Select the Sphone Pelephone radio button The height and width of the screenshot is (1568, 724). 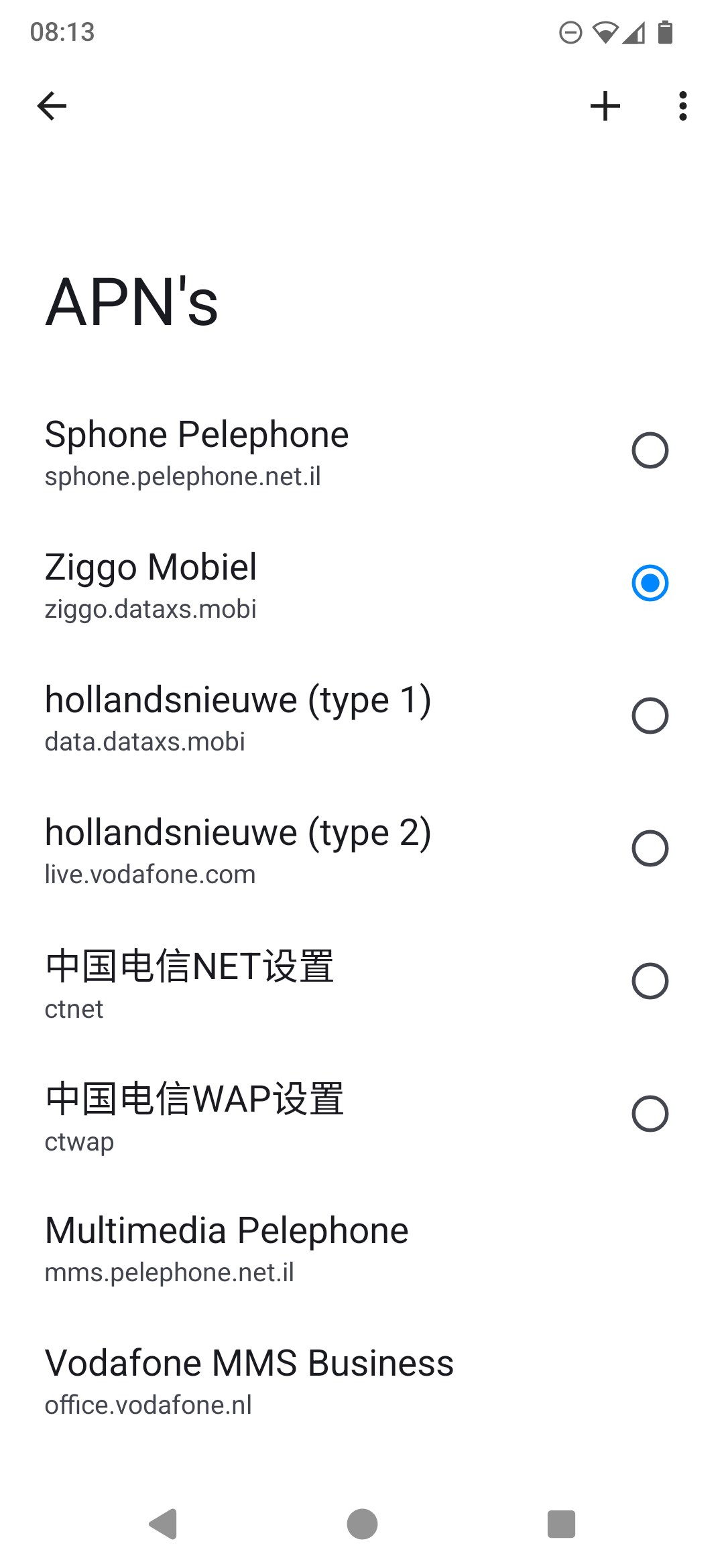click(650, 450)
